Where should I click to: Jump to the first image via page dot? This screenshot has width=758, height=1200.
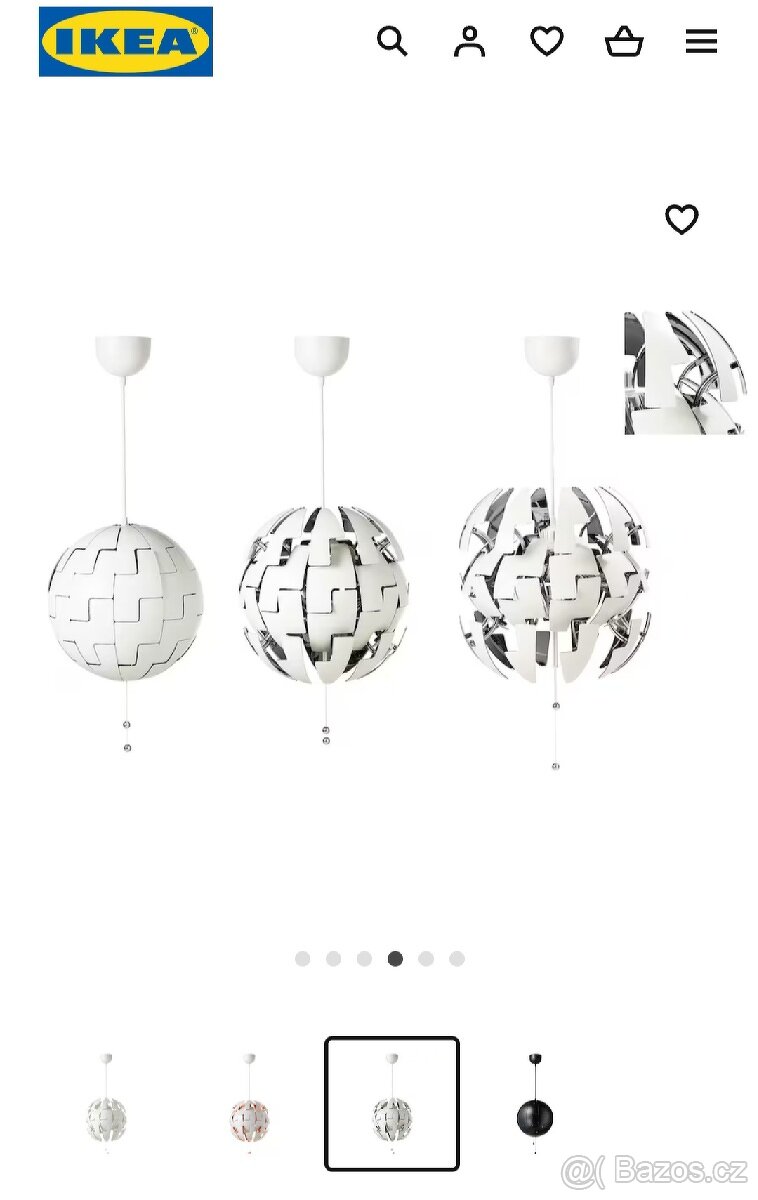click(x=303, y=959)
